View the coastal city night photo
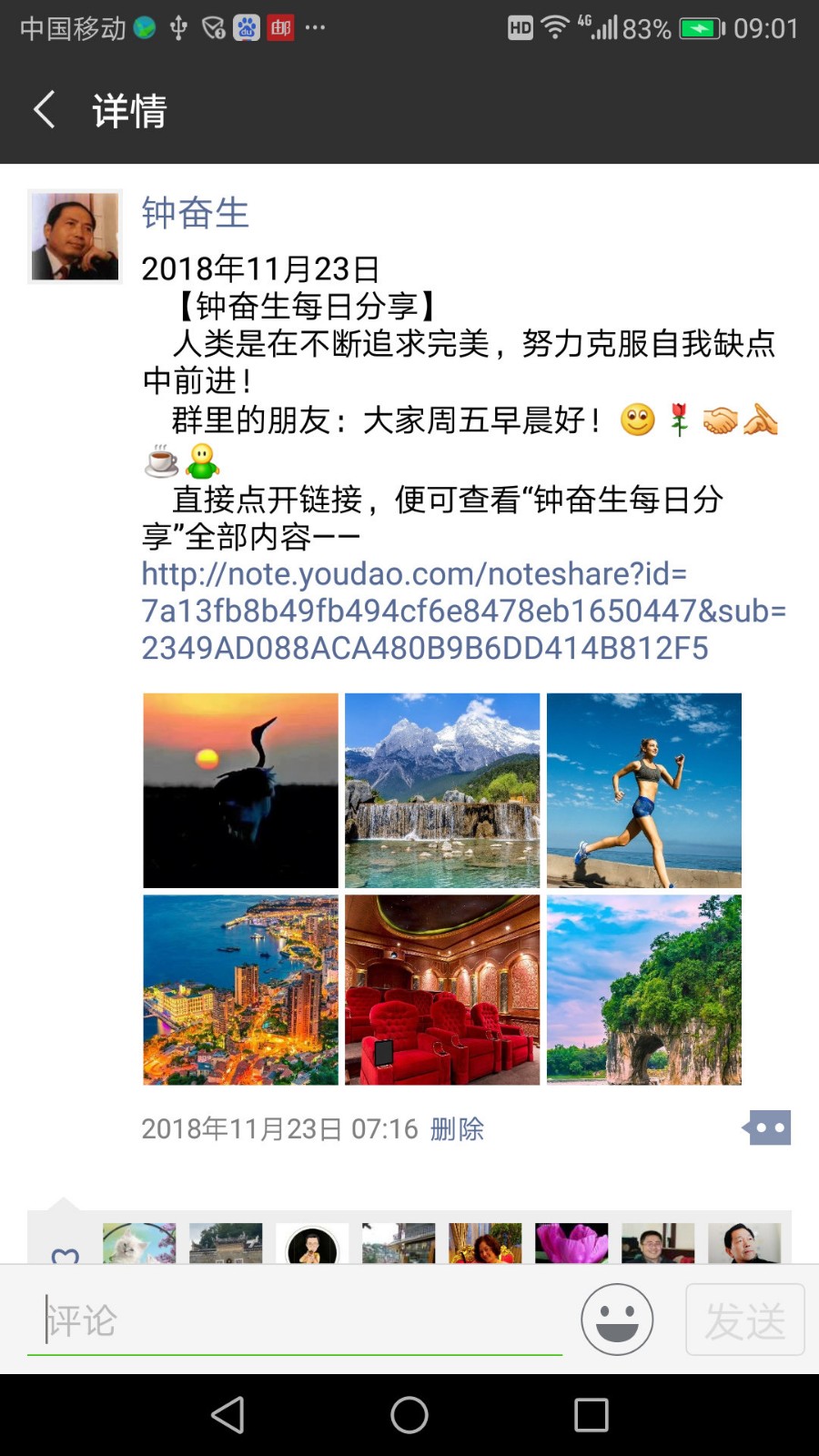 coord(241,990)
